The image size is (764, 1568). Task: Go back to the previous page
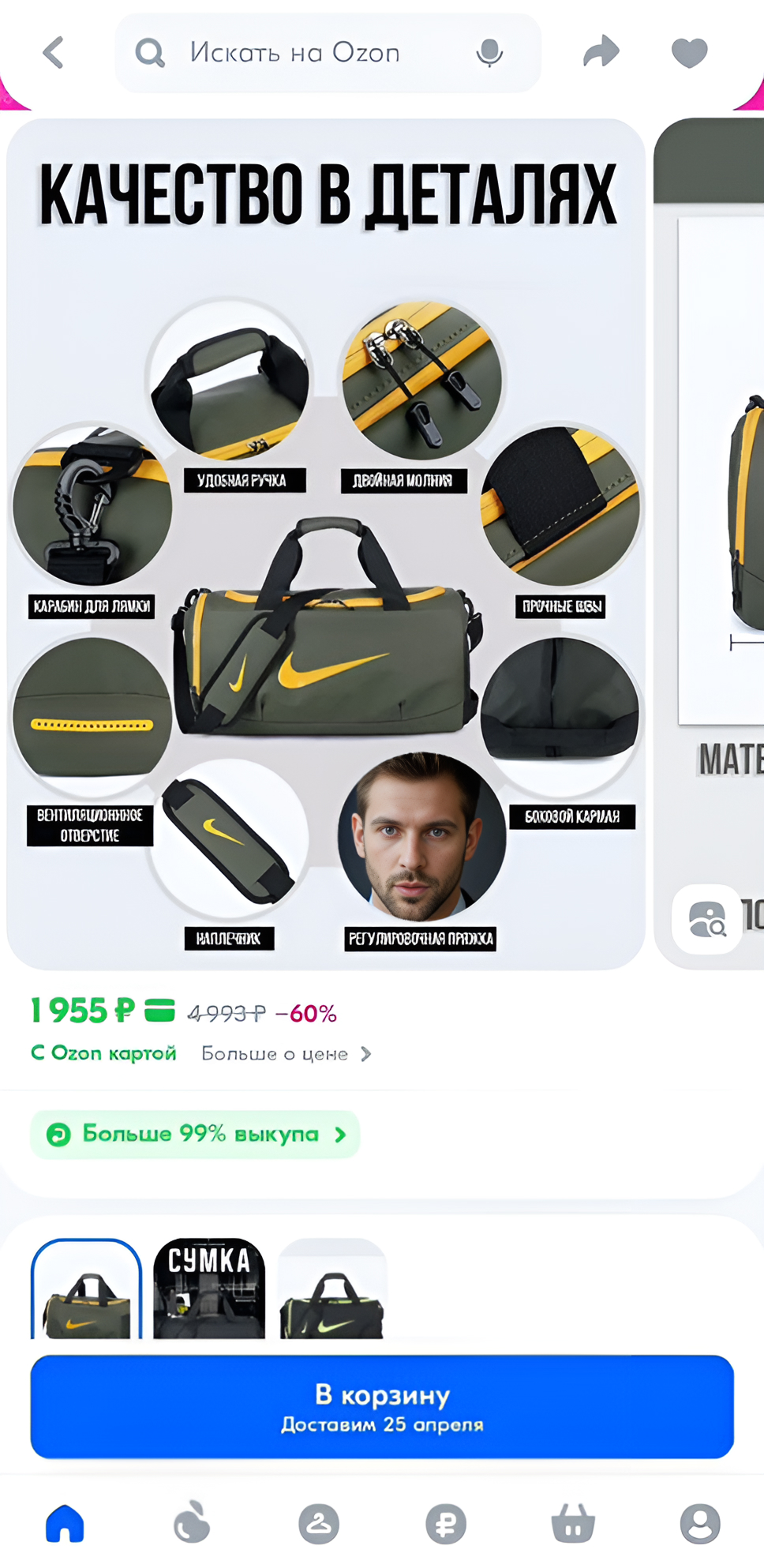(53, 54)
